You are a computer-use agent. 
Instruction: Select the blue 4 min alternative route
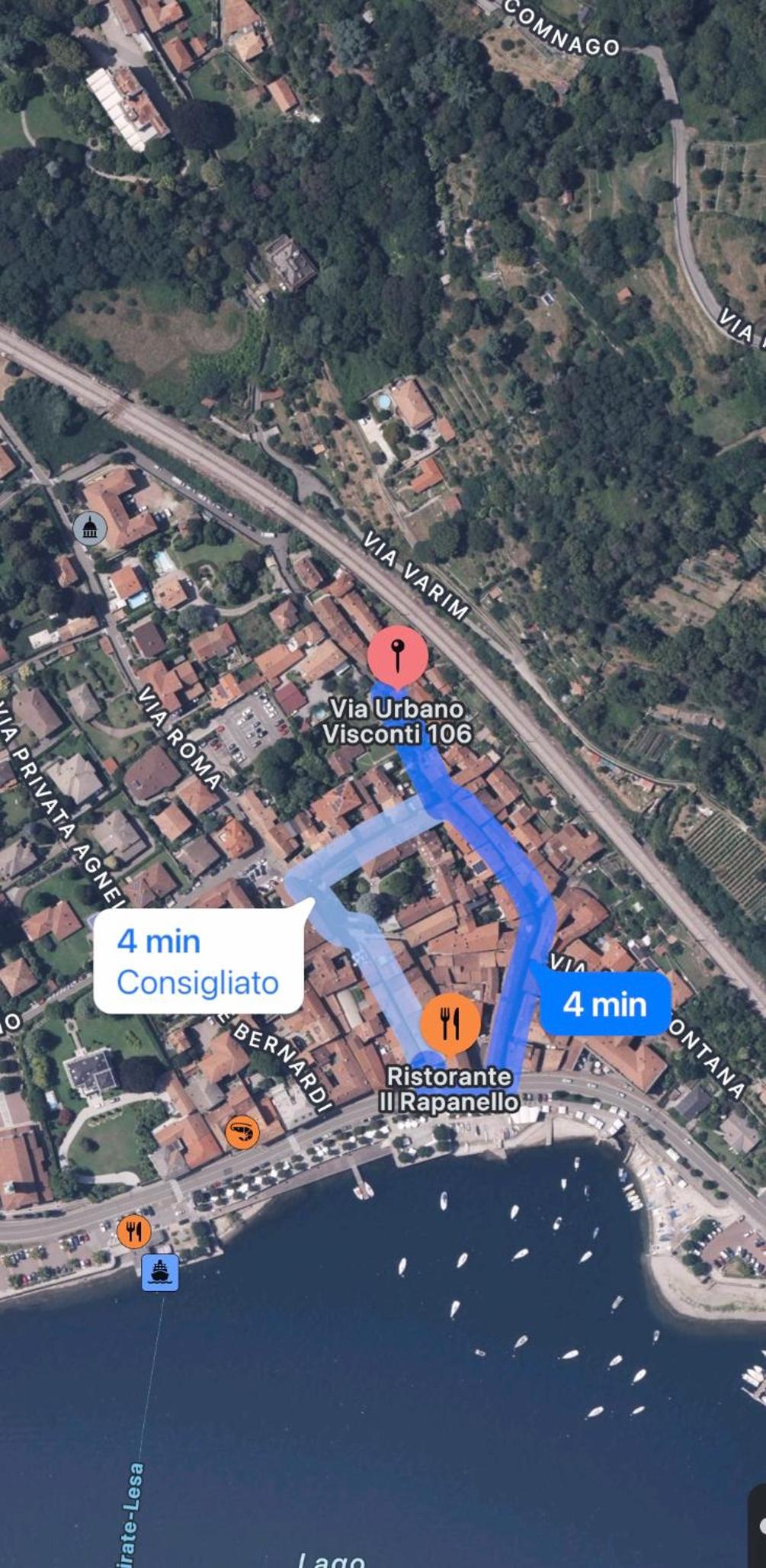click(605, 1004)
